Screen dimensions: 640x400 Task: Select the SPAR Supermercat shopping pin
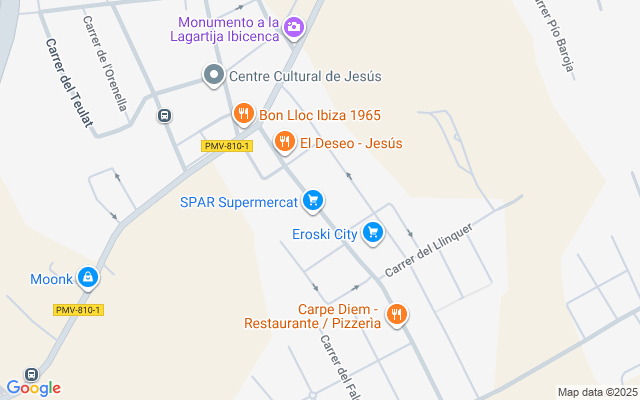point(313,201)
